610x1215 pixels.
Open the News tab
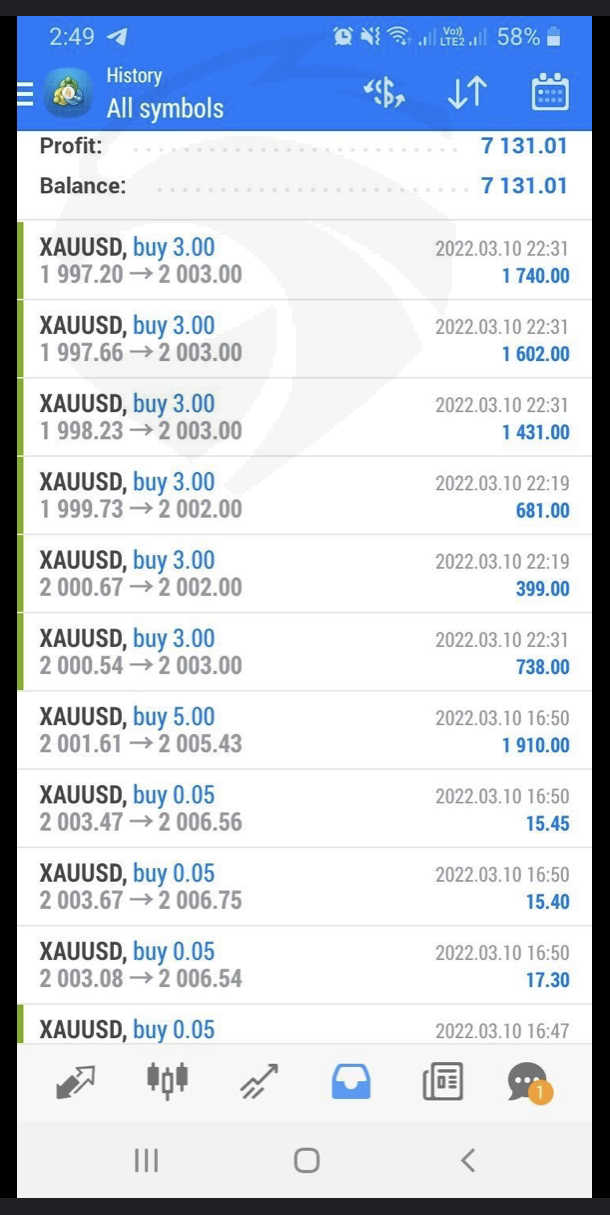pyautogui.click(x=441, y=1080)
